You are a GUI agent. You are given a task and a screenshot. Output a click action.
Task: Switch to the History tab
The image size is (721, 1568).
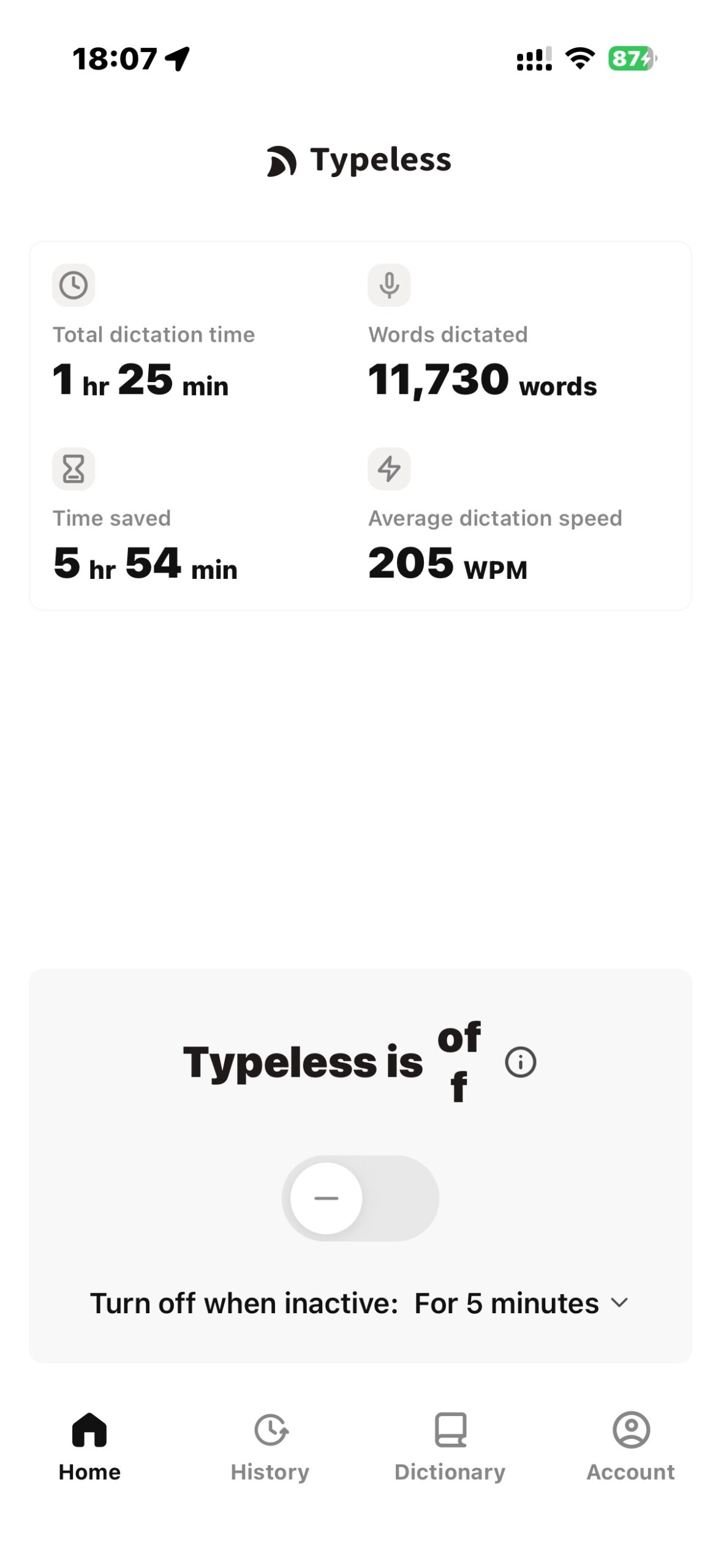click(270, 1446)
